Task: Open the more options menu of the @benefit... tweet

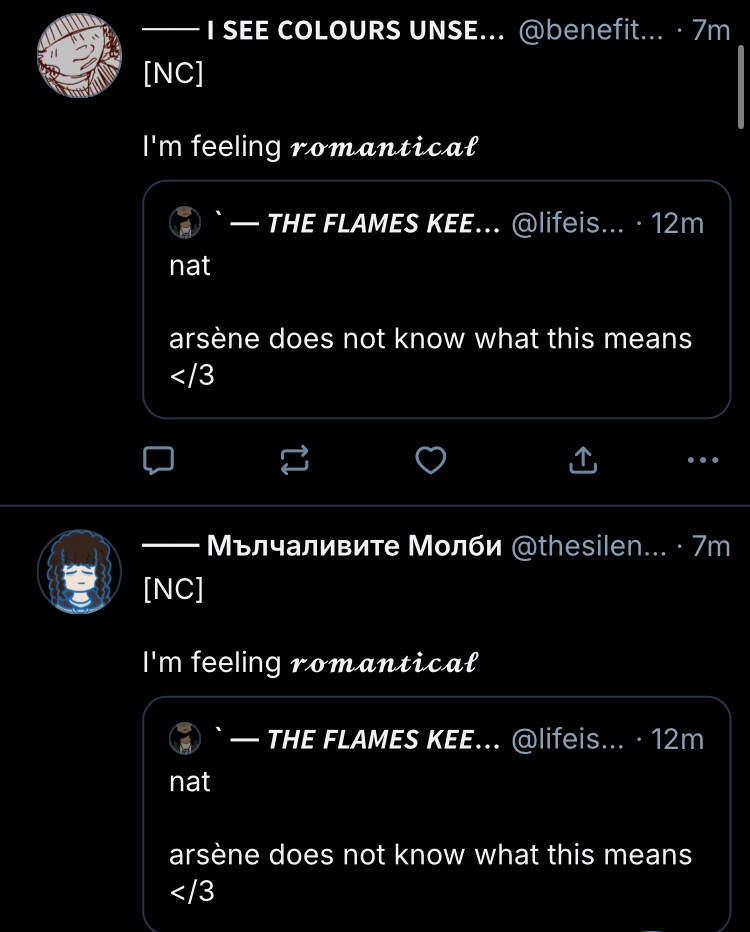Action: coord(703,460)
